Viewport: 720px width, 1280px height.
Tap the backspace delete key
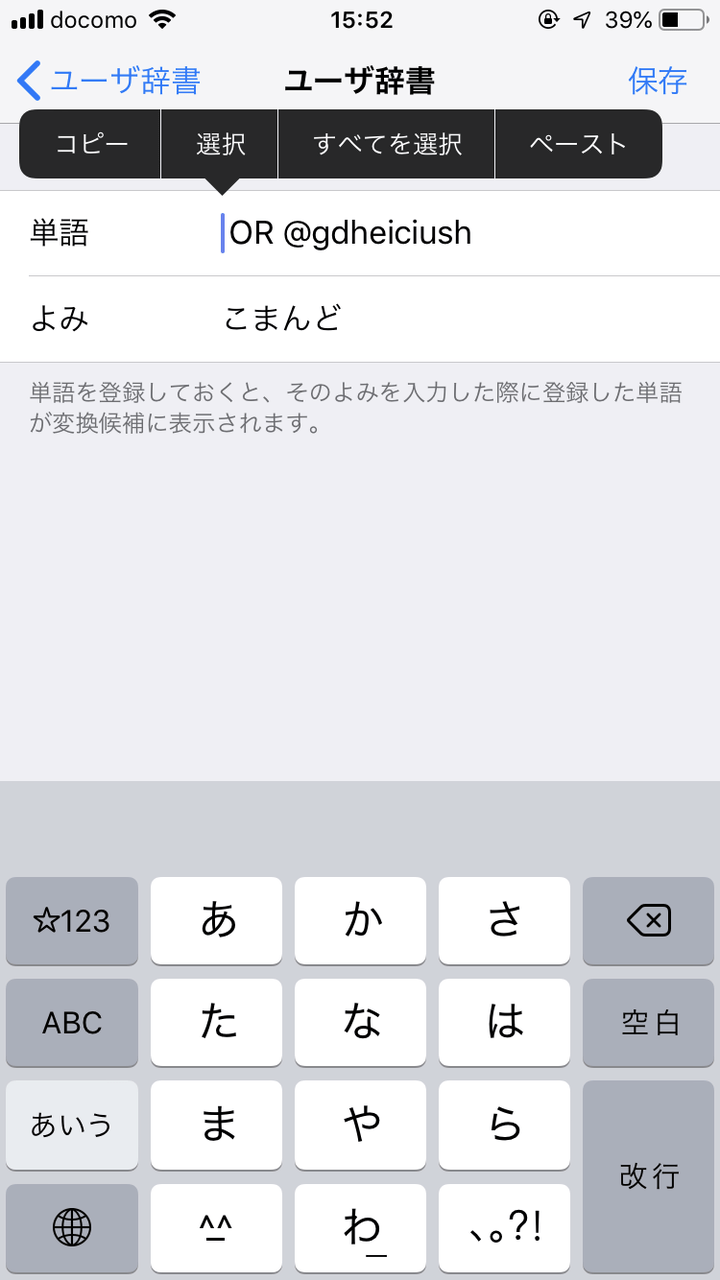648,920
